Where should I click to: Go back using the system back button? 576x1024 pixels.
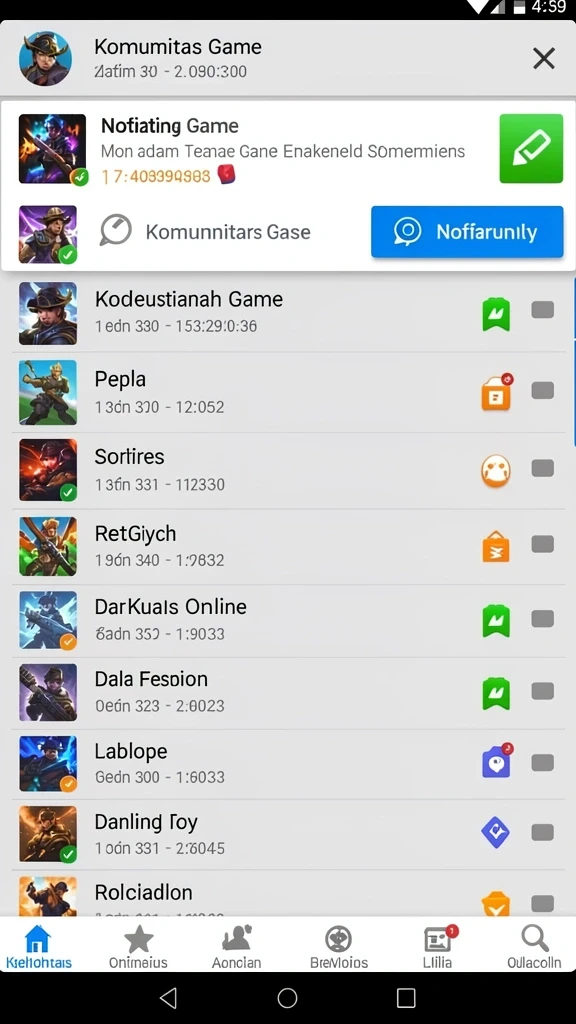click(x=168, y=997)
